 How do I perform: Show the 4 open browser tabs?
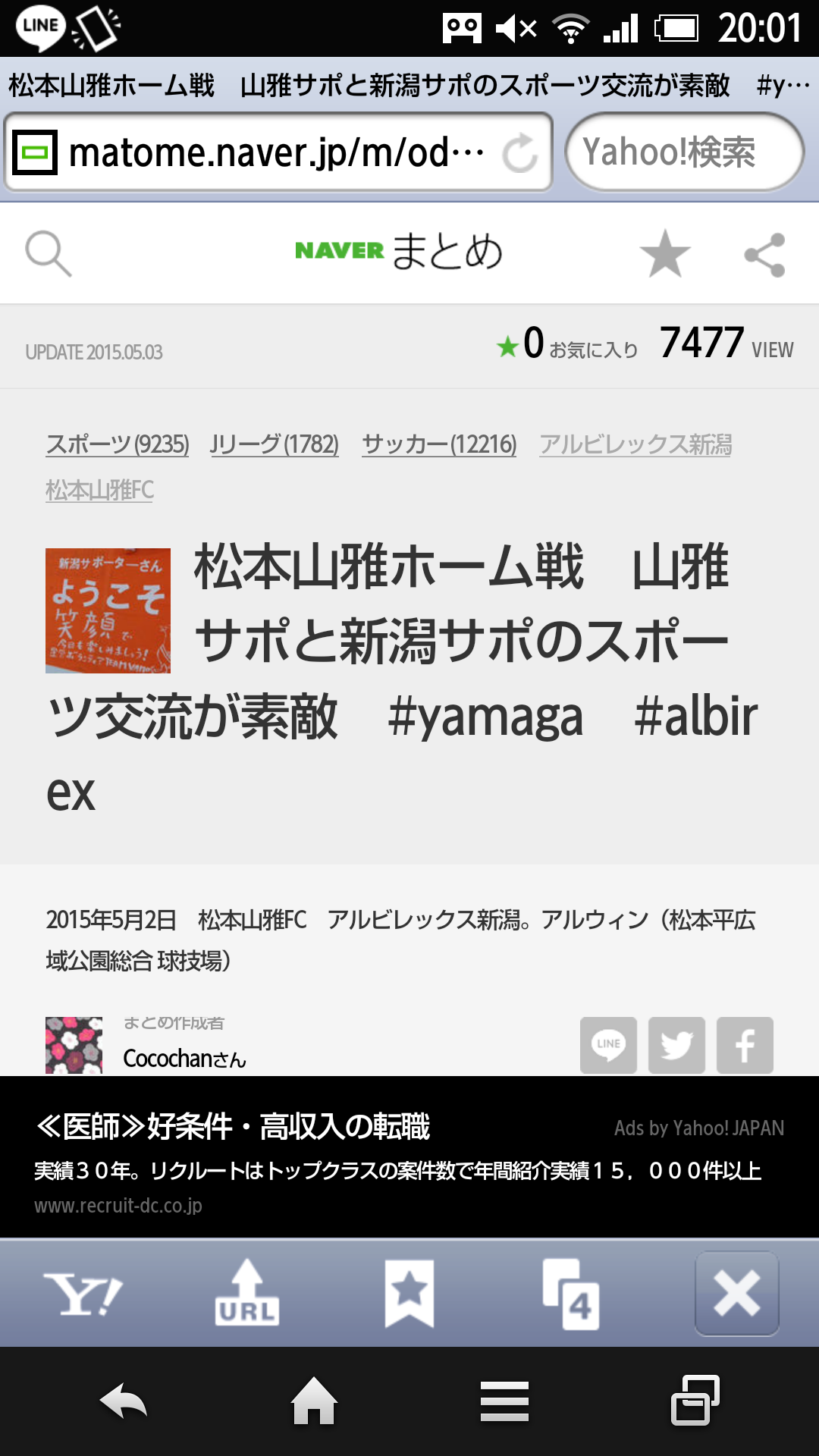(572, 1294)
